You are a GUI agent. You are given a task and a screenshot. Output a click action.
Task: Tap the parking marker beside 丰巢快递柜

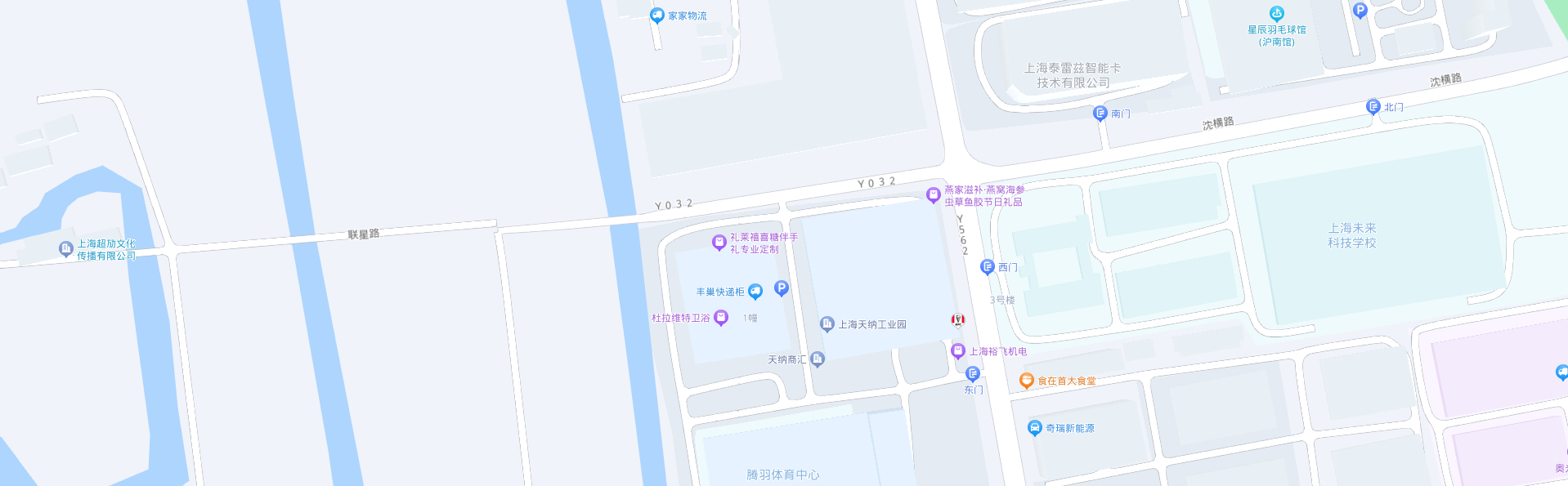click(781, 288)
